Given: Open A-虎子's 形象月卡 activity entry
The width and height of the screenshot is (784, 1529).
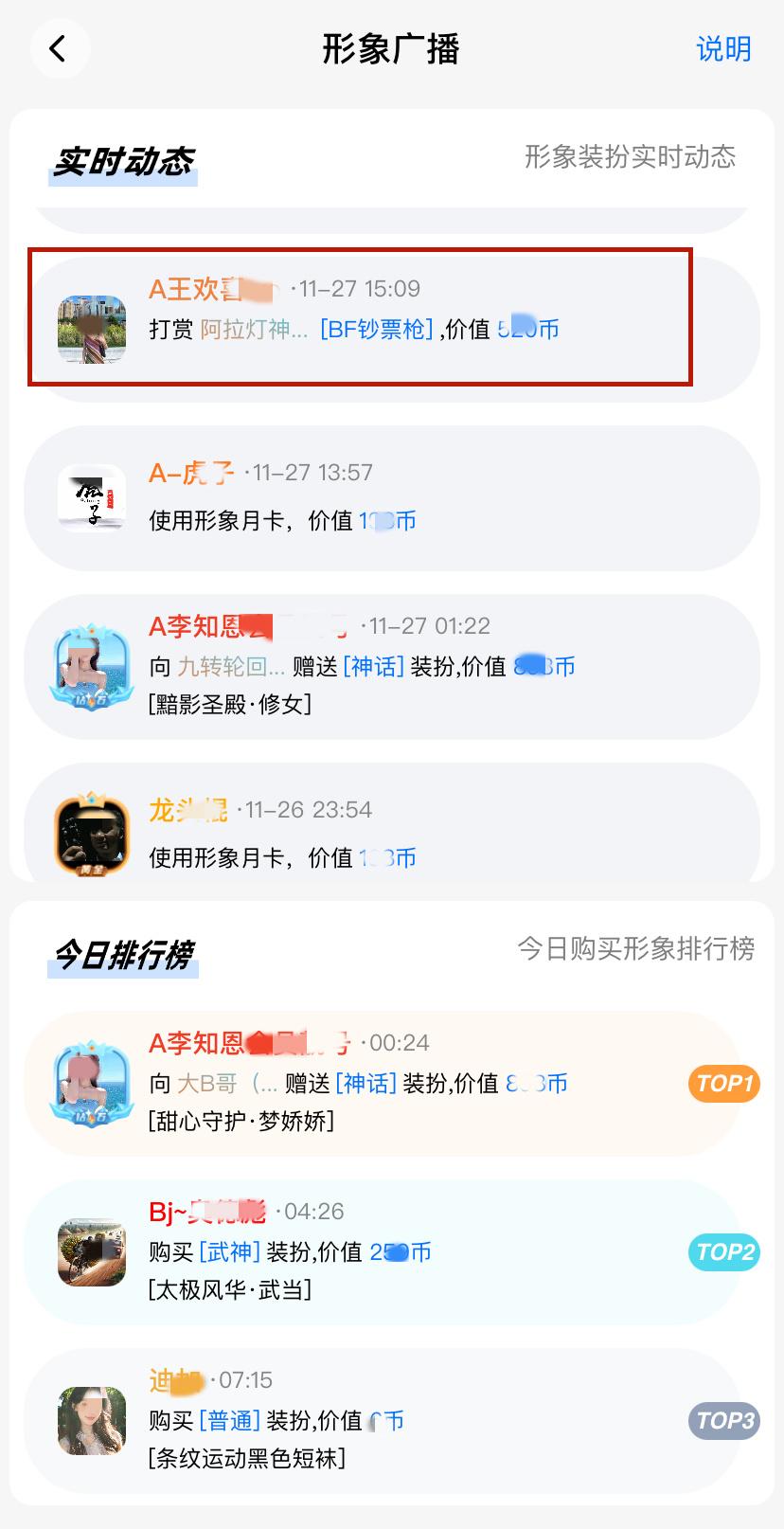Looking at the screenshot, I should click(x=391, y=498).
